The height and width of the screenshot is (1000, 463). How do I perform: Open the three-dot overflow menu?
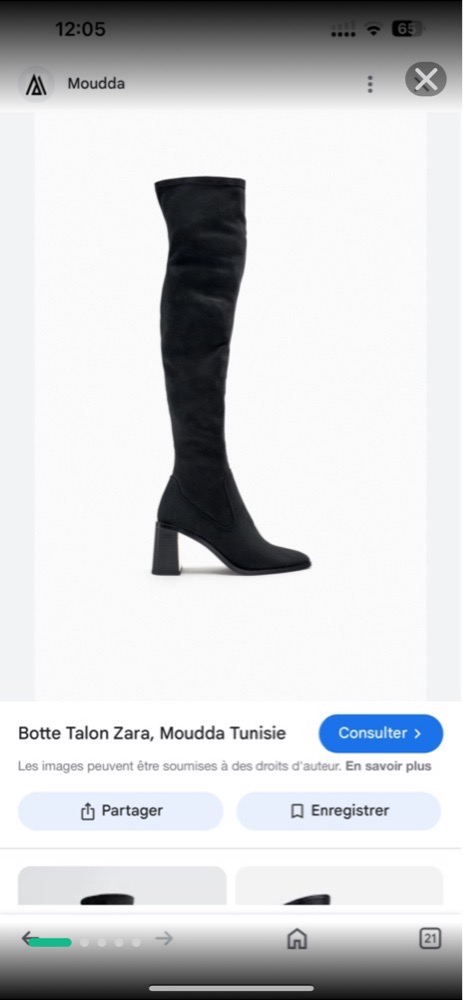[370, 84]
